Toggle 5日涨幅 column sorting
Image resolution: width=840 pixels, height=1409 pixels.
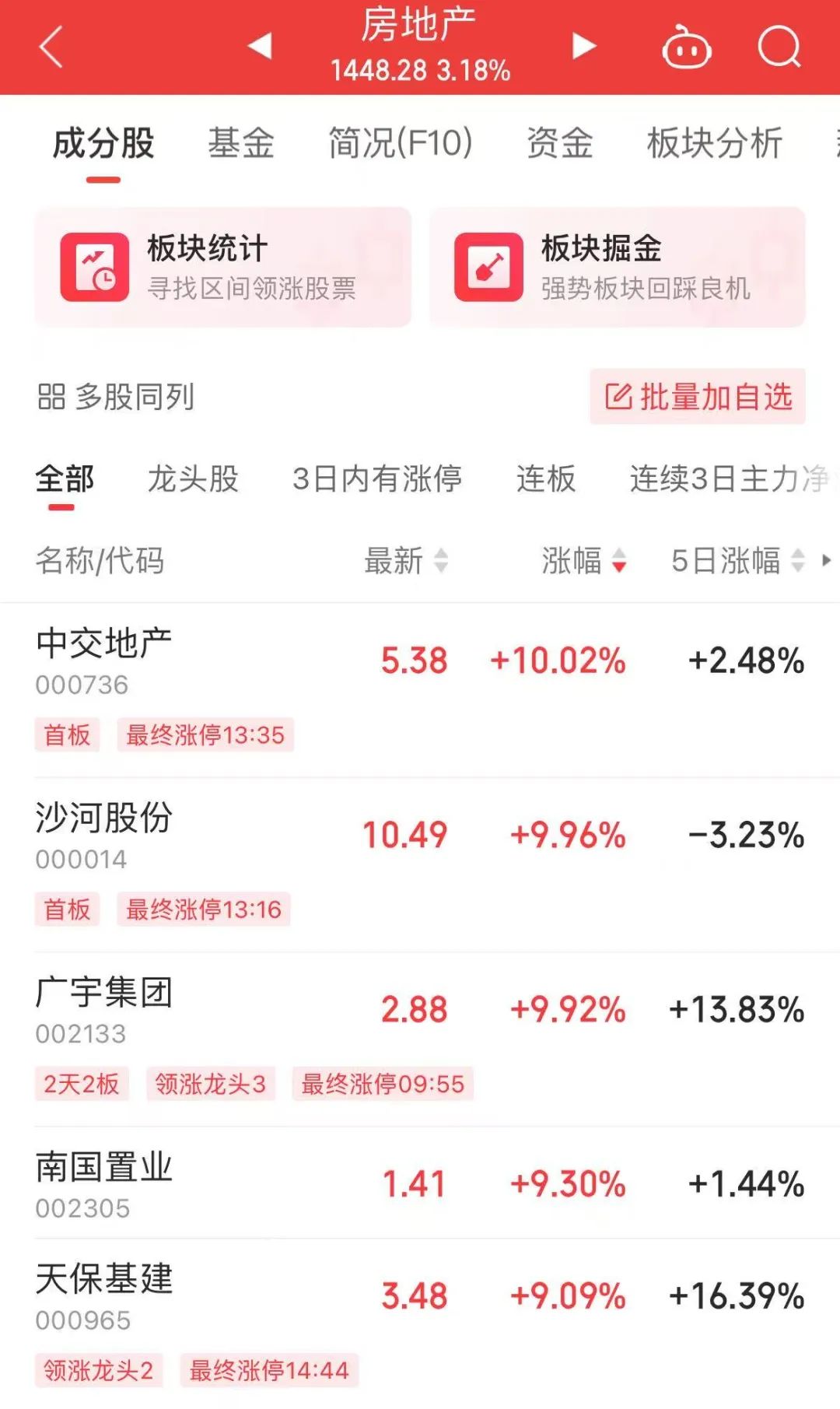(x=795, y=562)
